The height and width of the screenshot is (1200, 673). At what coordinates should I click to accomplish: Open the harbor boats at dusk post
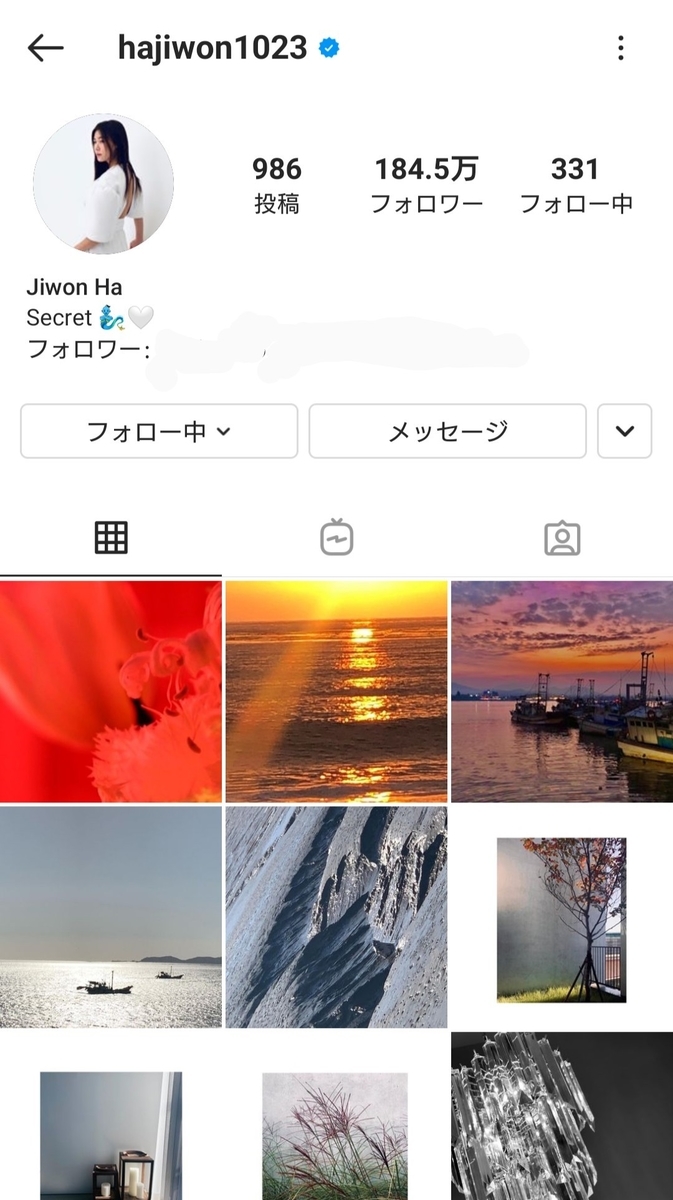point(562,692)
